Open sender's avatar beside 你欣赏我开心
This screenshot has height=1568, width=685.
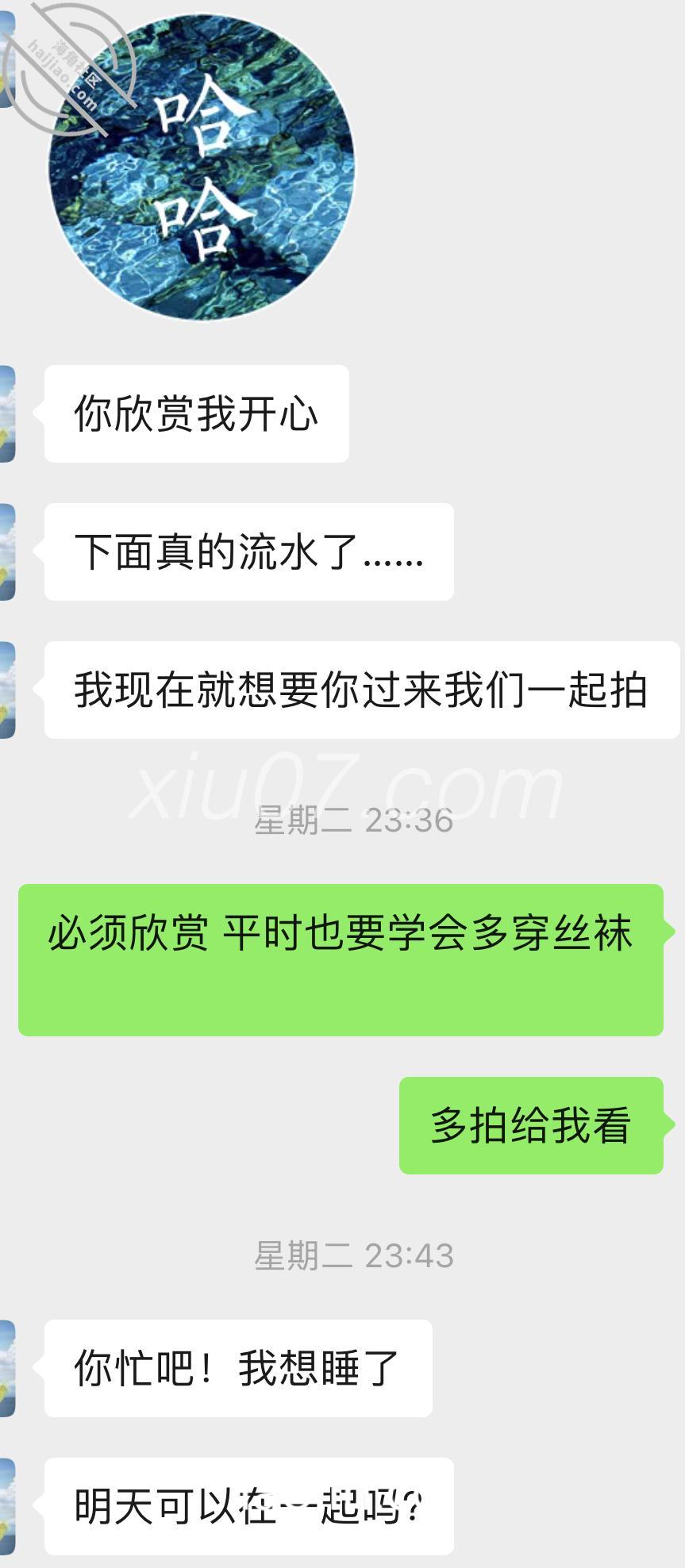[7, 413]
